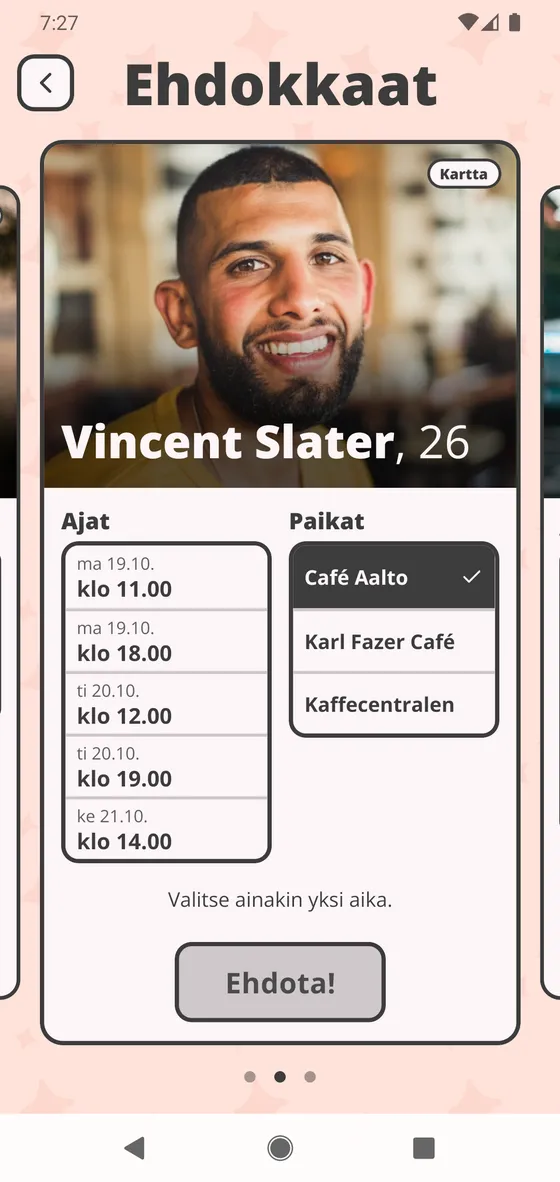Jump to the first page indicator dot
Screen dimensions: 560x1182
[x=249, y=1076]
